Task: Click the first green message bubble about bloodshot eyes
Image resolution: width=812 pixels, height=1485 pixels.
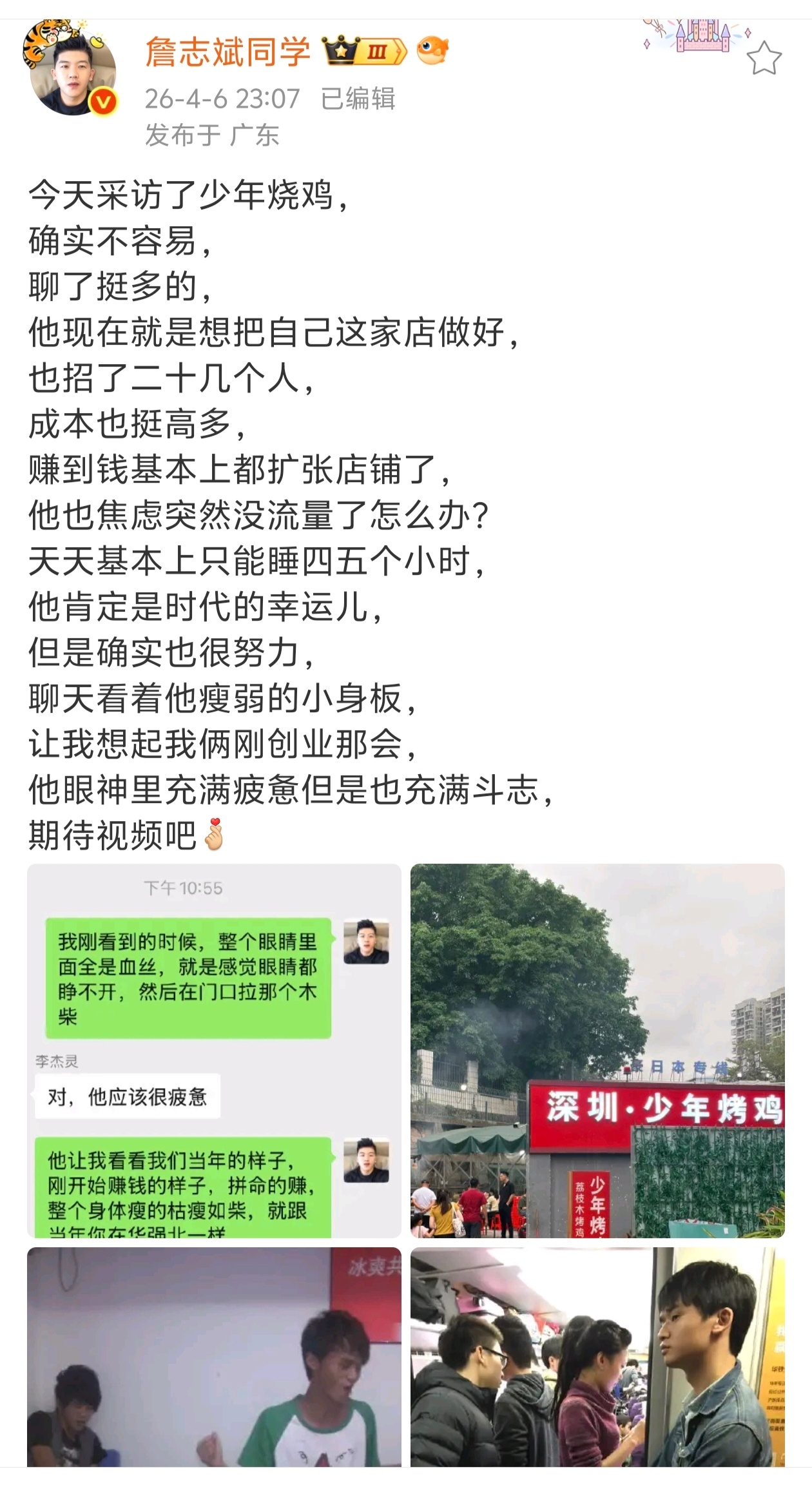Action: pyautogui.click(x=187, y=977)
